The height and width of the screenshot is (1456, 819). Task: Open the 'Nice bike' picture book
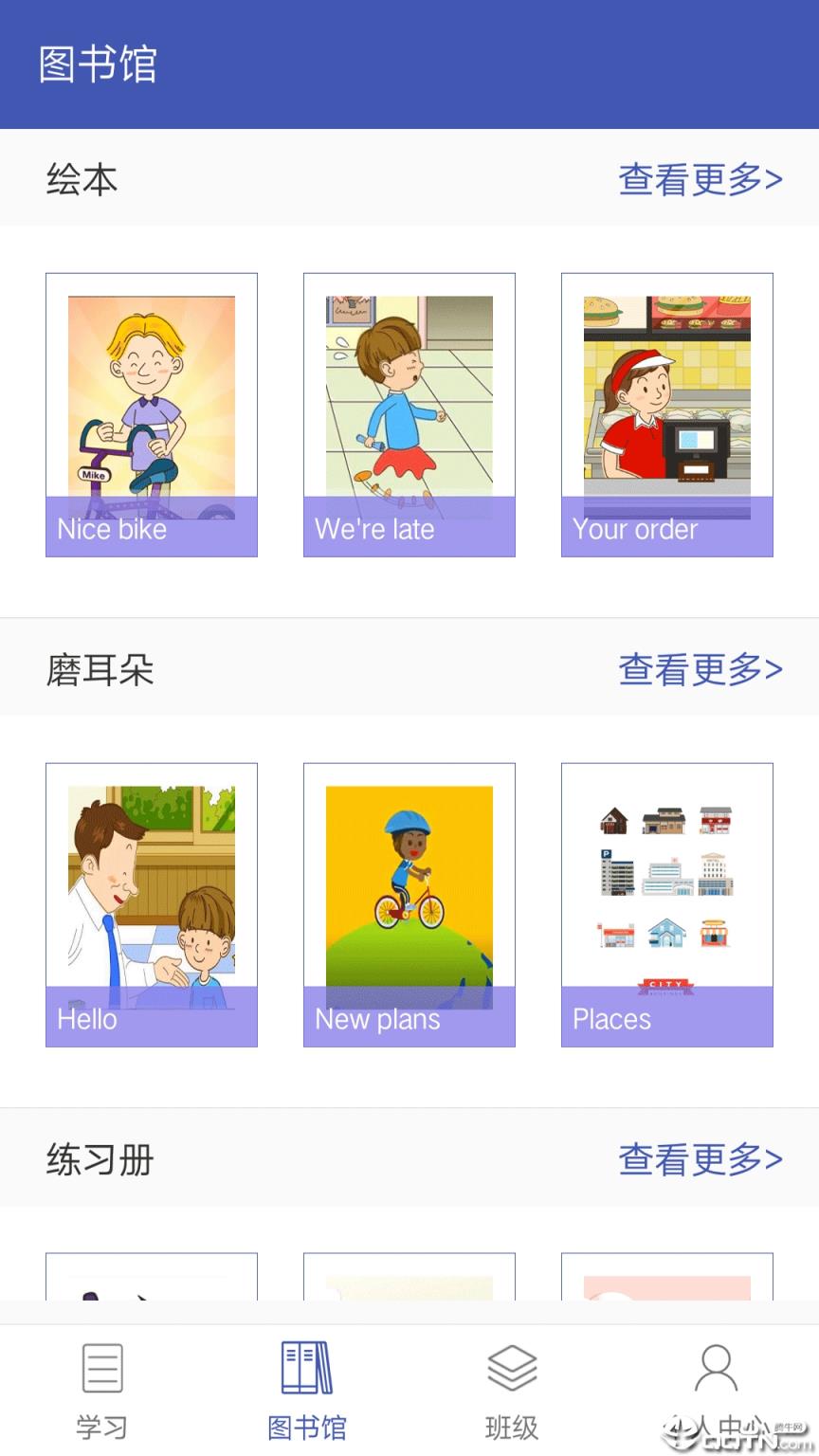(151, 414)
